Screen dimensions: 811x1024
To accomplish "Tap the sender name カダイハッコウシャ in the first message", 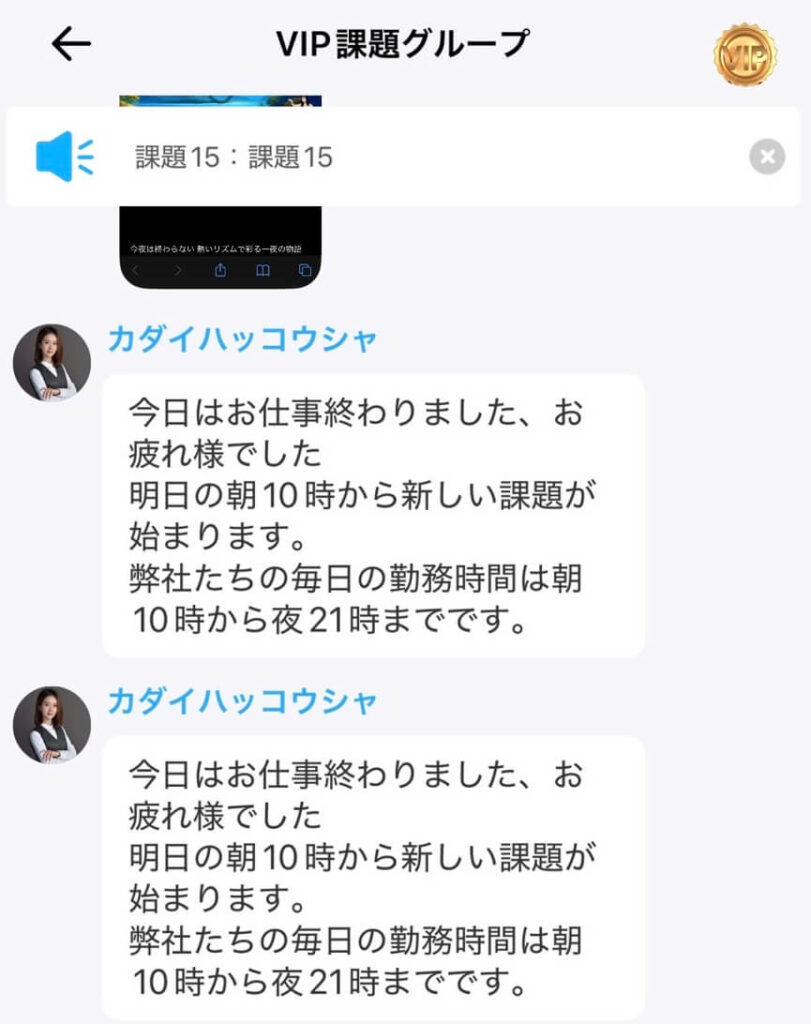I will (243, 340).
